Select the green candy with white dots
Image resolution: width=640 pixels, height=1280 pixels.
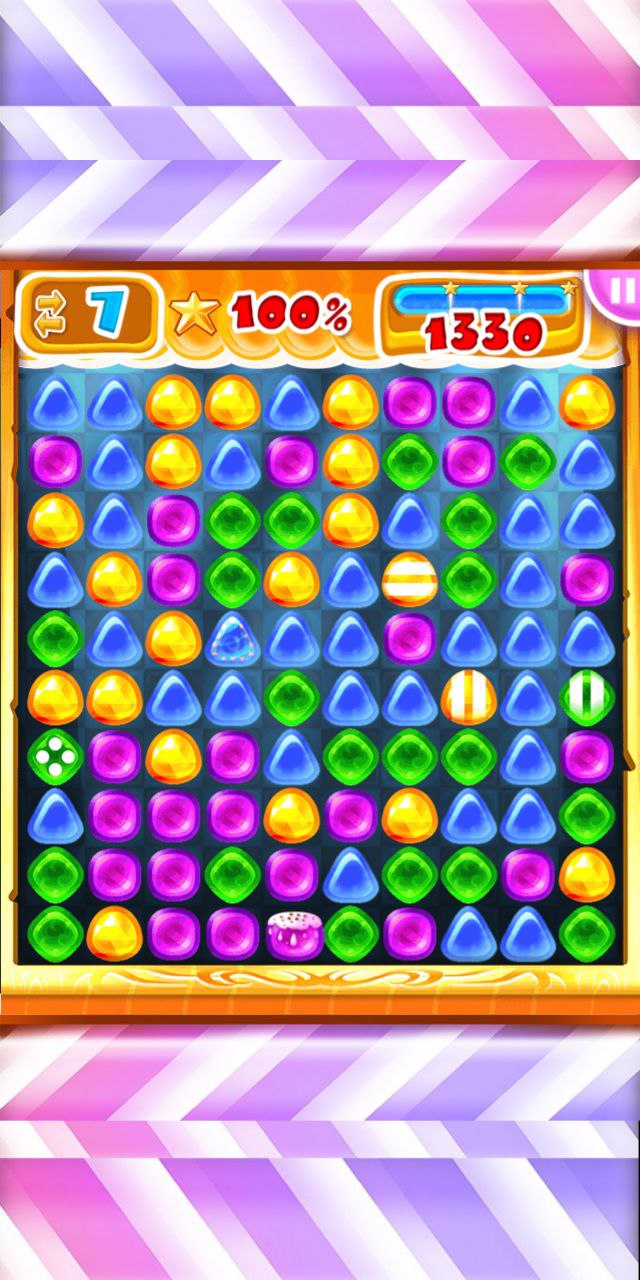pyautogui.click(x=53, y=757)
